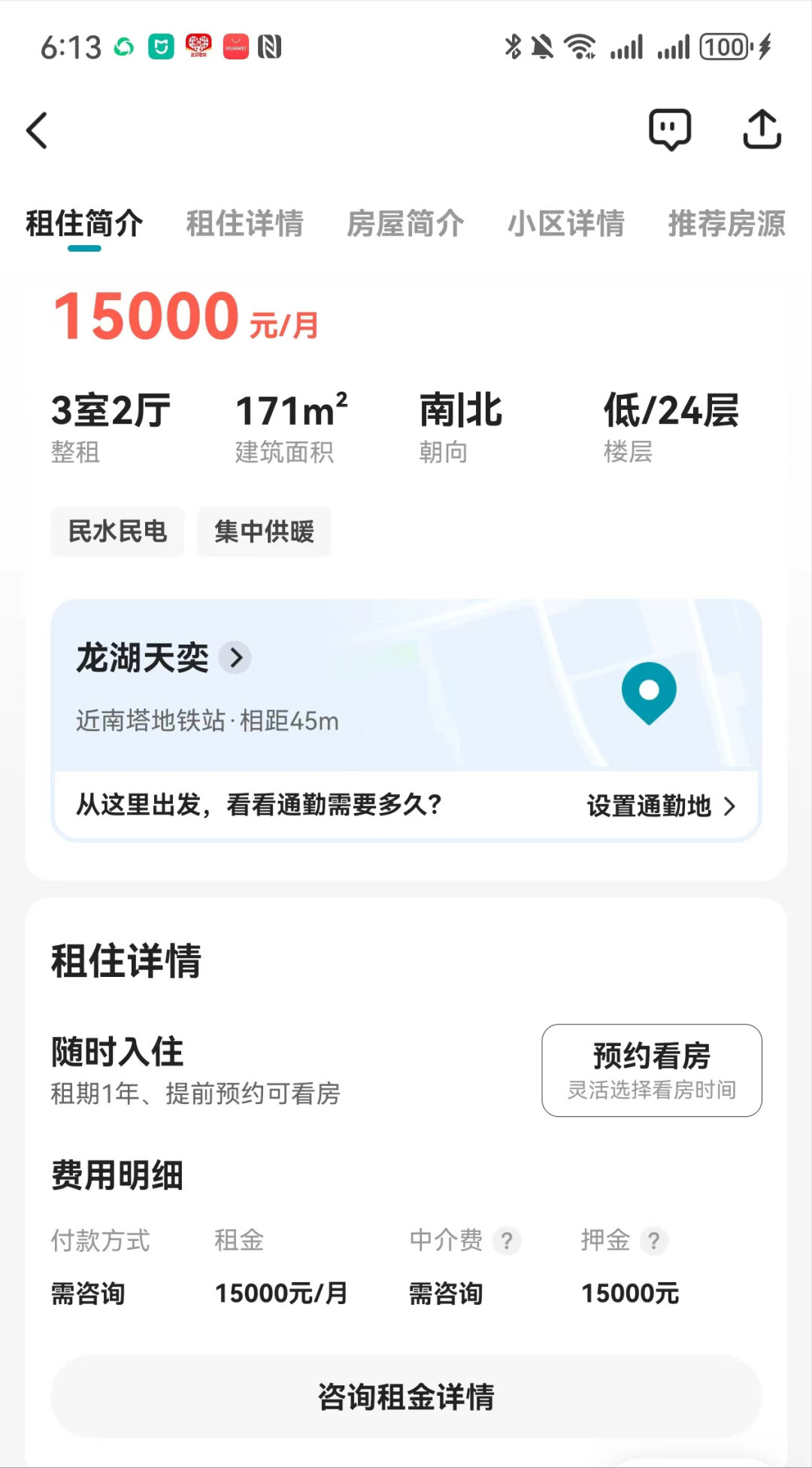The image size is (812, 1468).
Task: Show help for 中介费 question mark
Action: coord(507,1240)
